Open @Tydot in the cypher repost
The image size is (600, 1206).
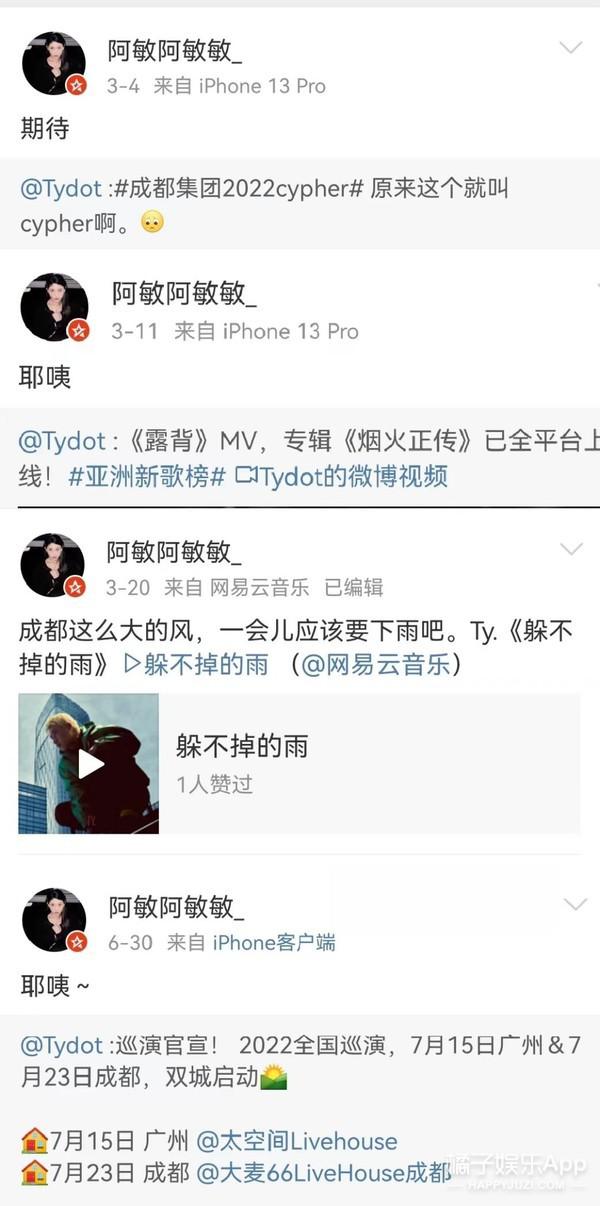click(x=60, y=188)
